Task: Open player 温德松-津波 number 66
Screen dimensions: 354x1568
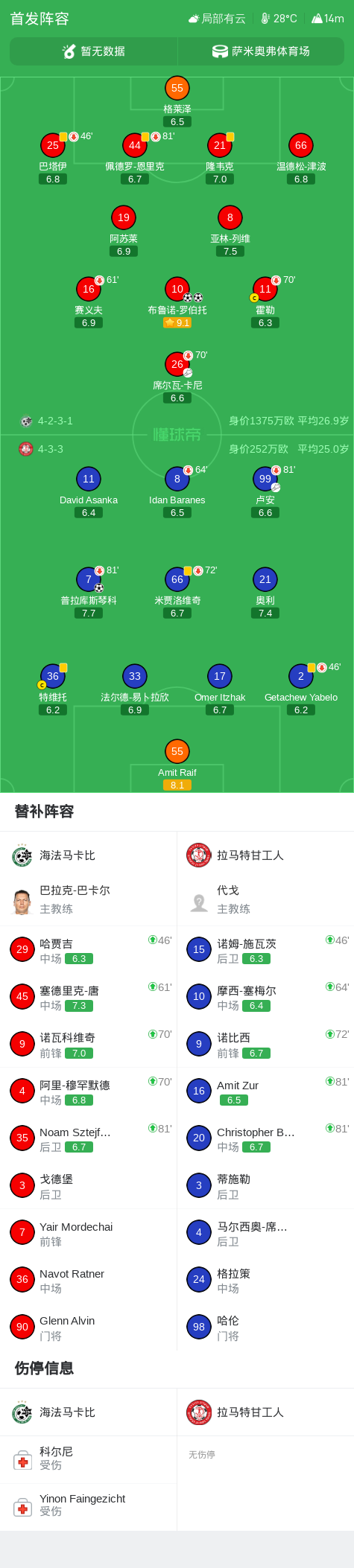Action: 301,159
